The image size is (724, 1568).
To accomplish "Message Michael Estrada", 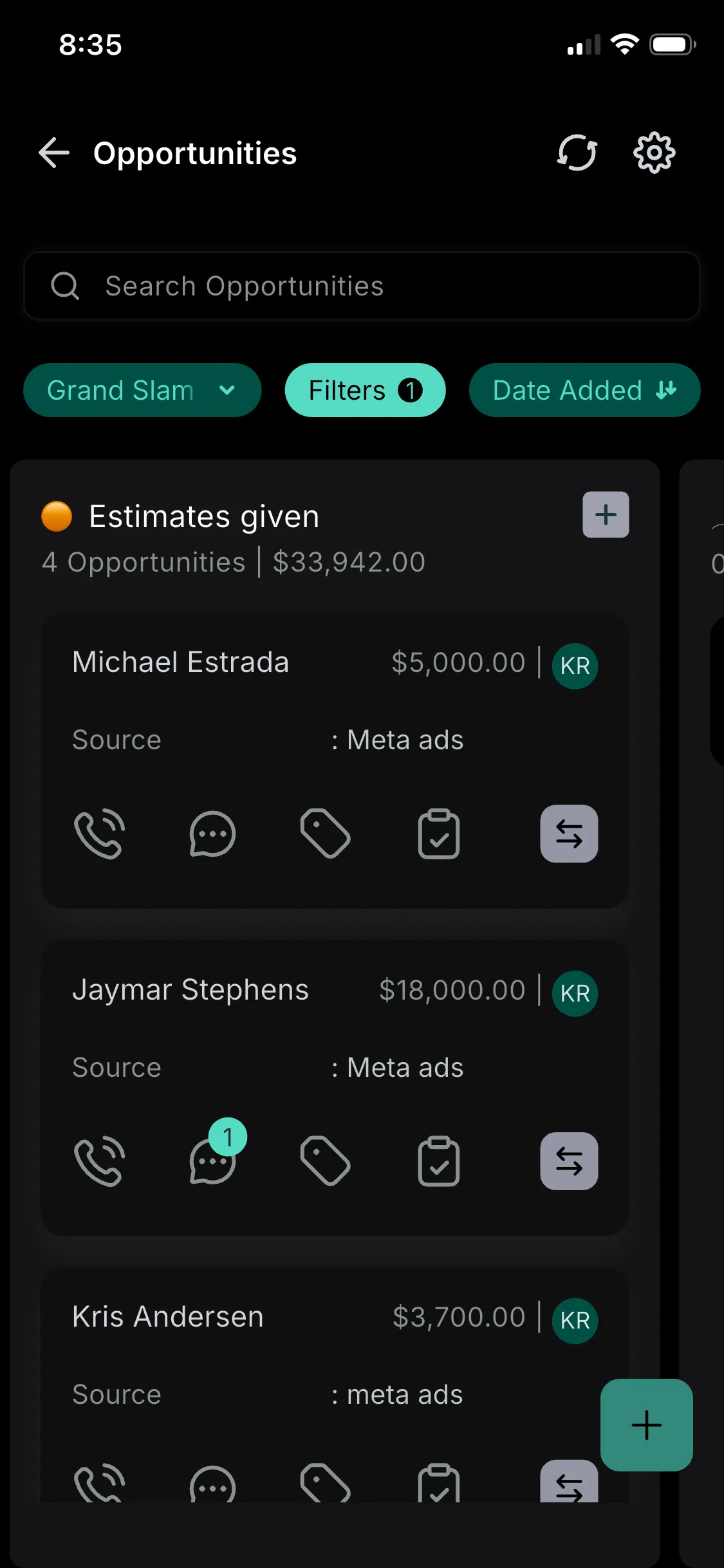I will pyautogui.click(x=212, y=834).
